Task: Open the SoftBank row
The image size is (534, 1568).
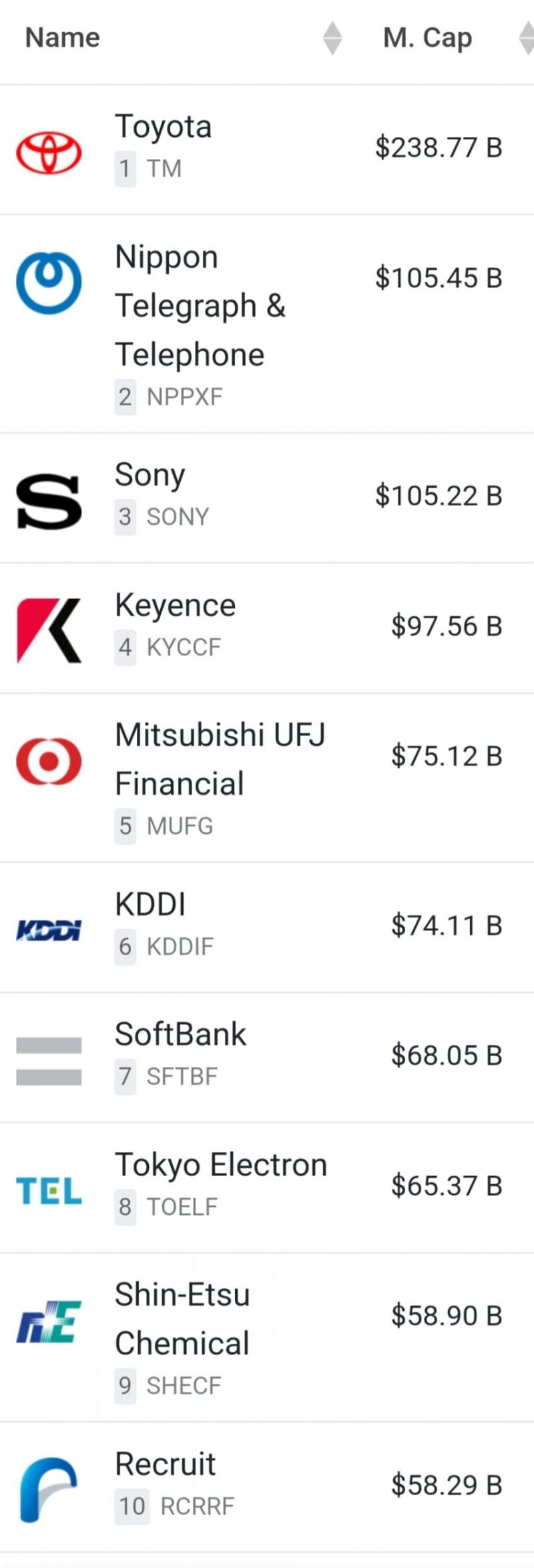Action: 180,1035
